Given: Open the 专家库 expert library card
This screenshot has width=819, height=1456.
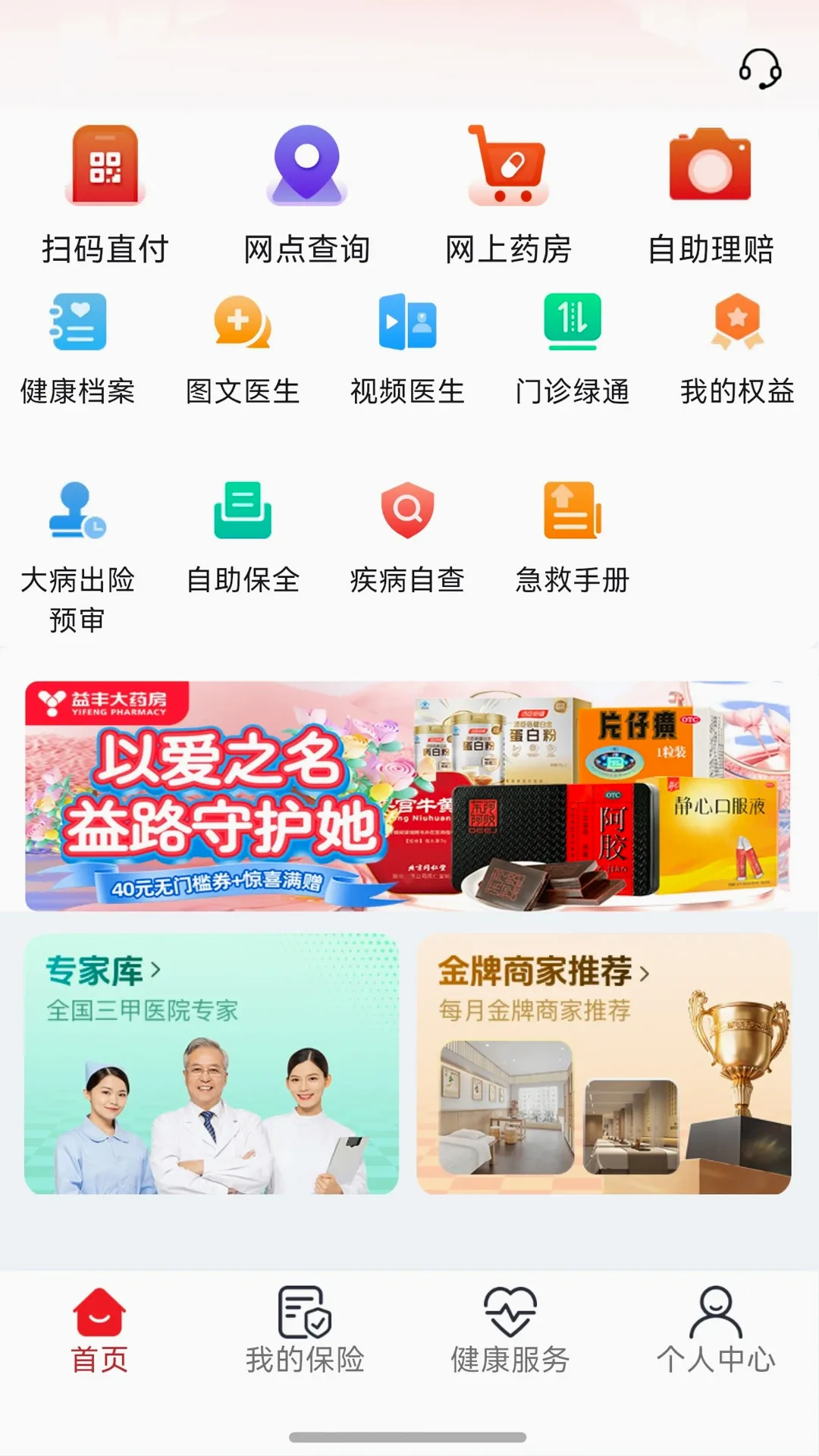Looking at the screenshot, I should 212,1064.
